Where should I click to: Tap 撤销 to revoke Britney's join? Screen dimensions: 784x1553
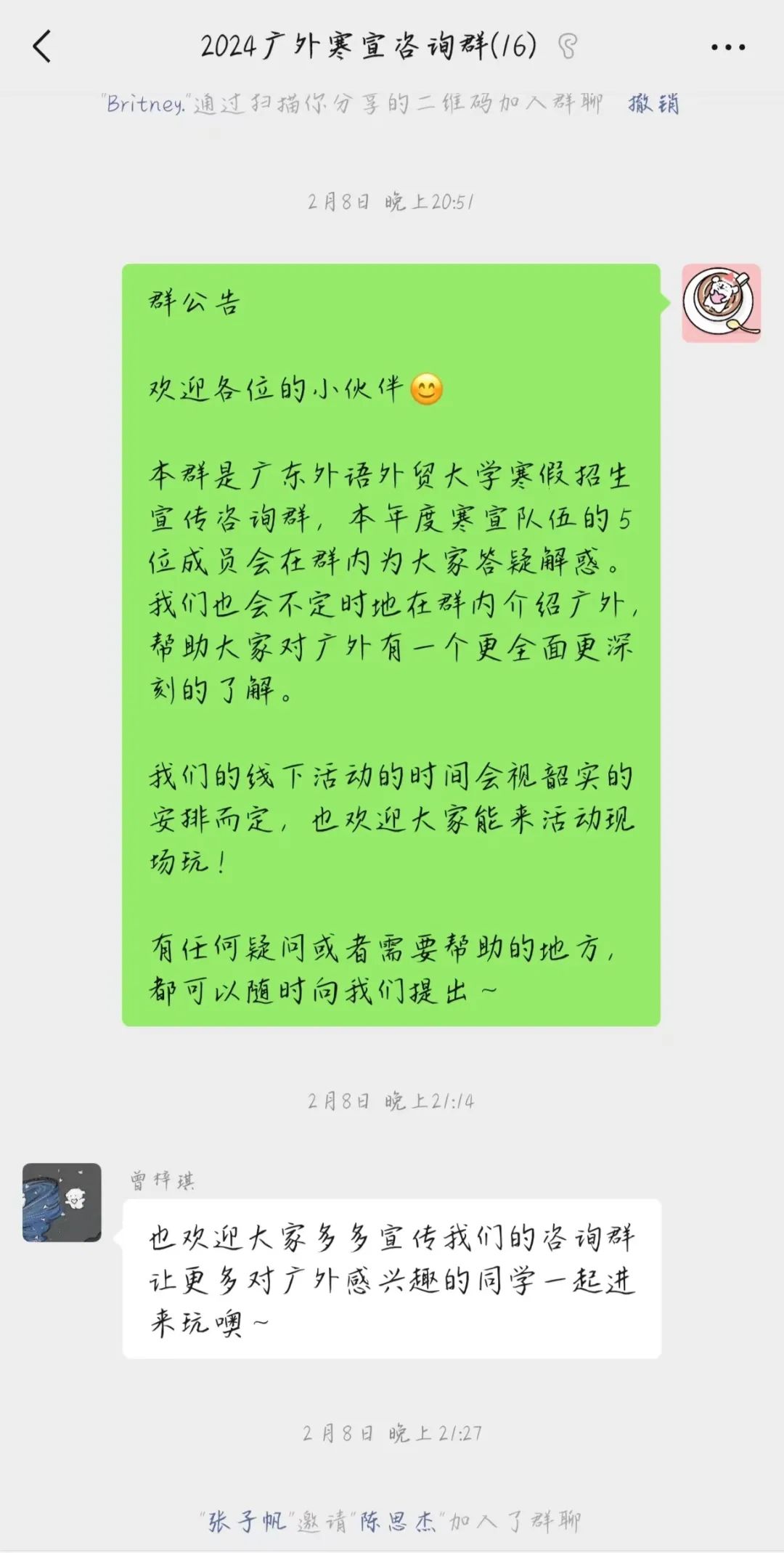click(x=653, y=104)
